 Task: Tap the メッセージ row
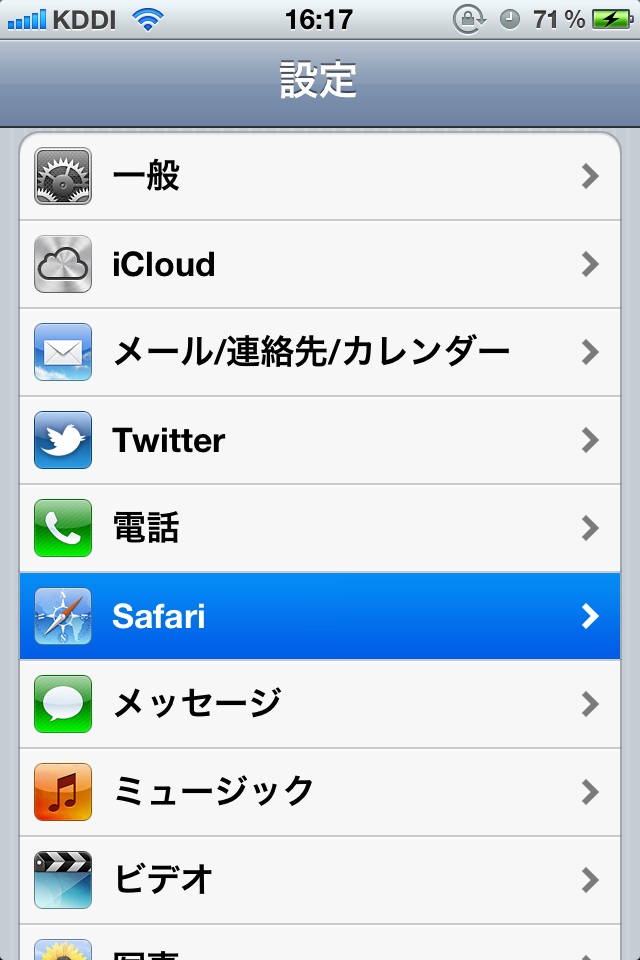(320, 704)
